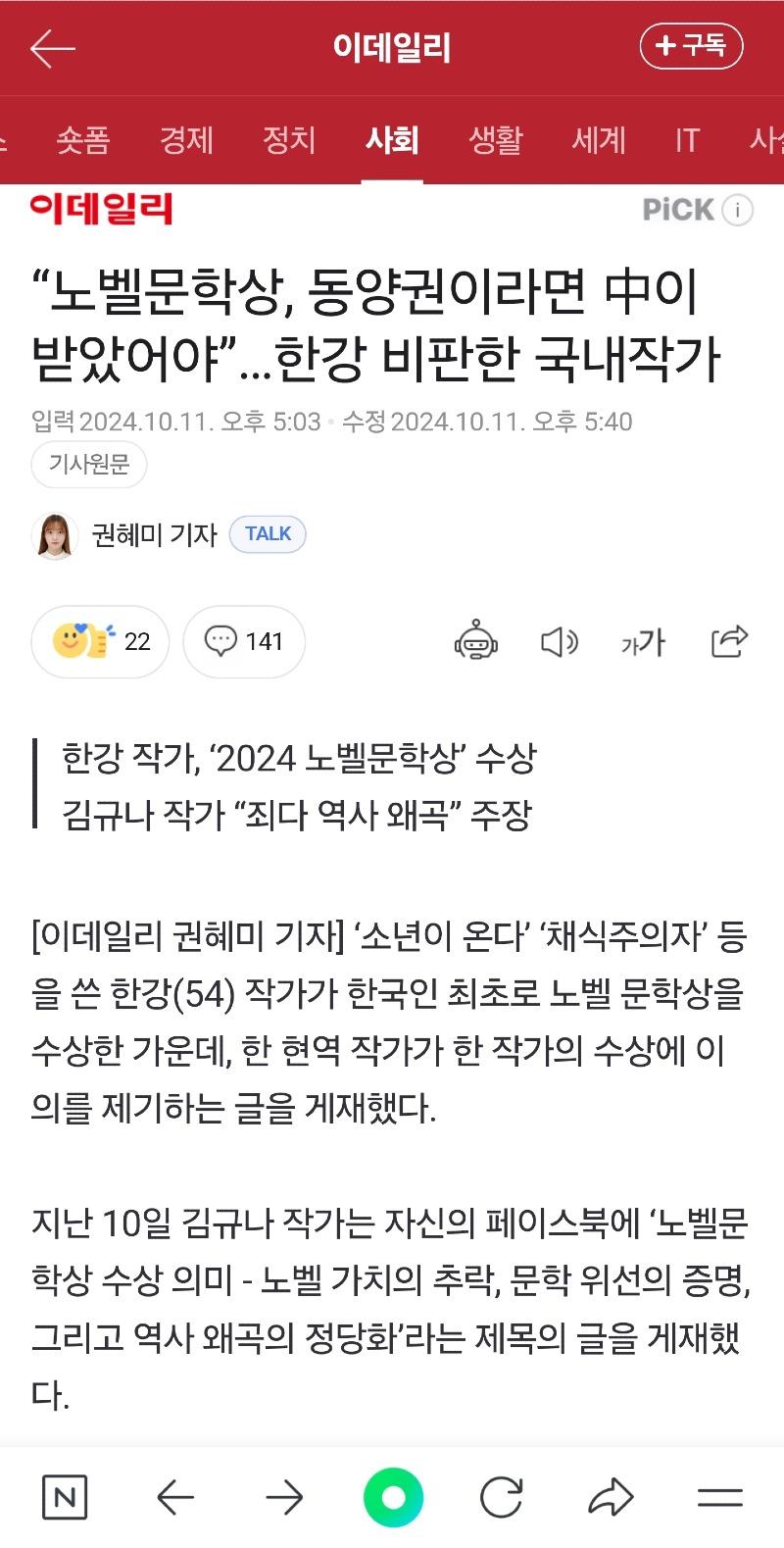Open the original article via 기사원문
The image size is (784, 1548).
coord(89,465)
